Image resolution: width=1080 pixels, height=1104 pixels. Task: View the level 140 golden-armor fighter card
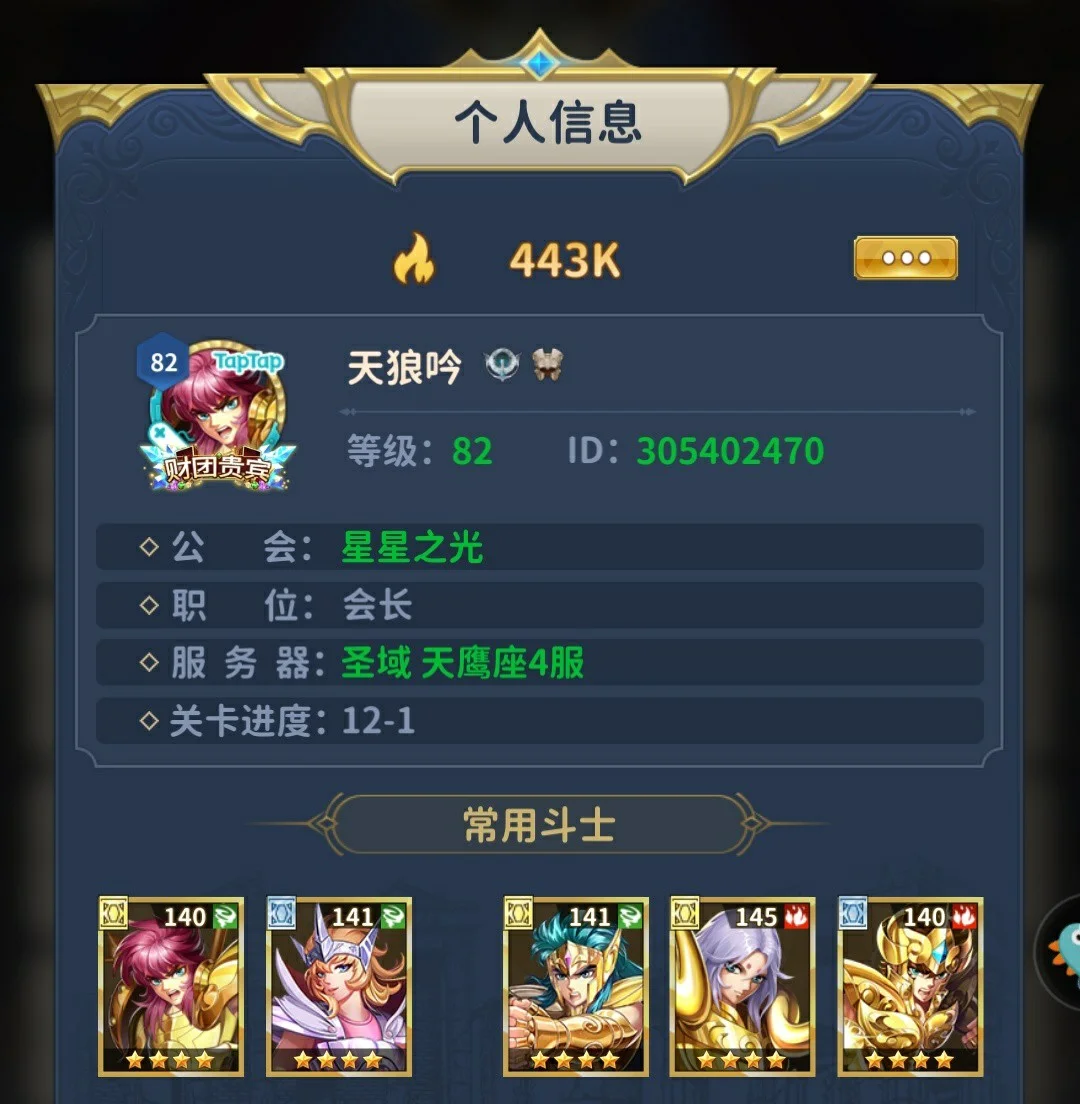[x=910, y=986]
